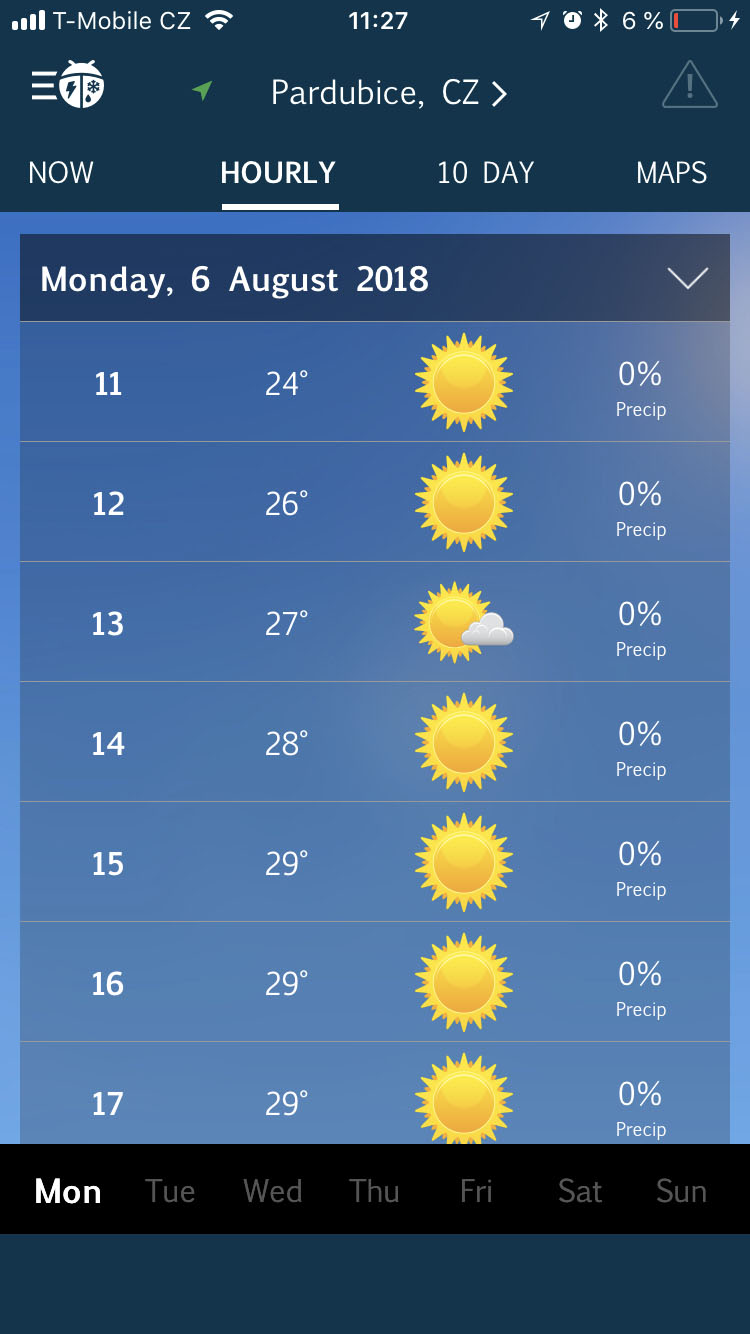Select the HOURLY tab
The height and width of the screenshot is (1334, 750).
(278, 173)
